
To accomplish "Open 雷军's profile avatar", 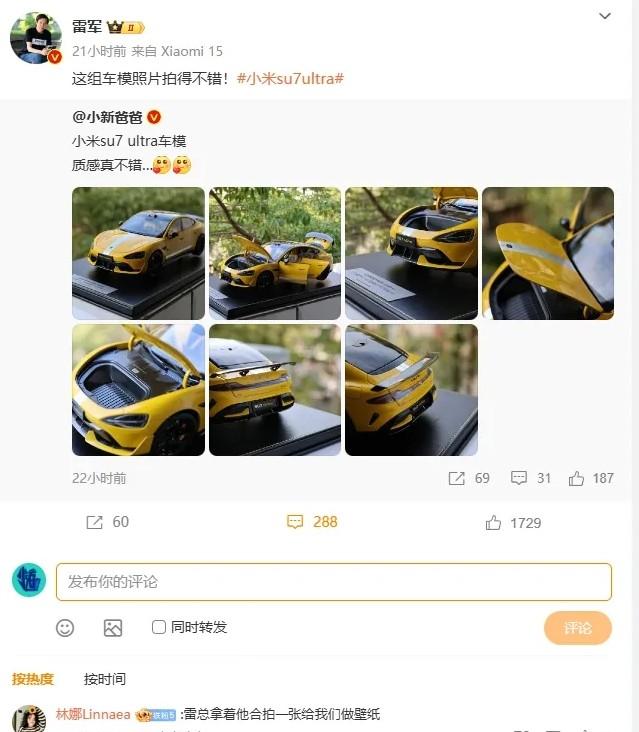I will (x=36, y=39).
